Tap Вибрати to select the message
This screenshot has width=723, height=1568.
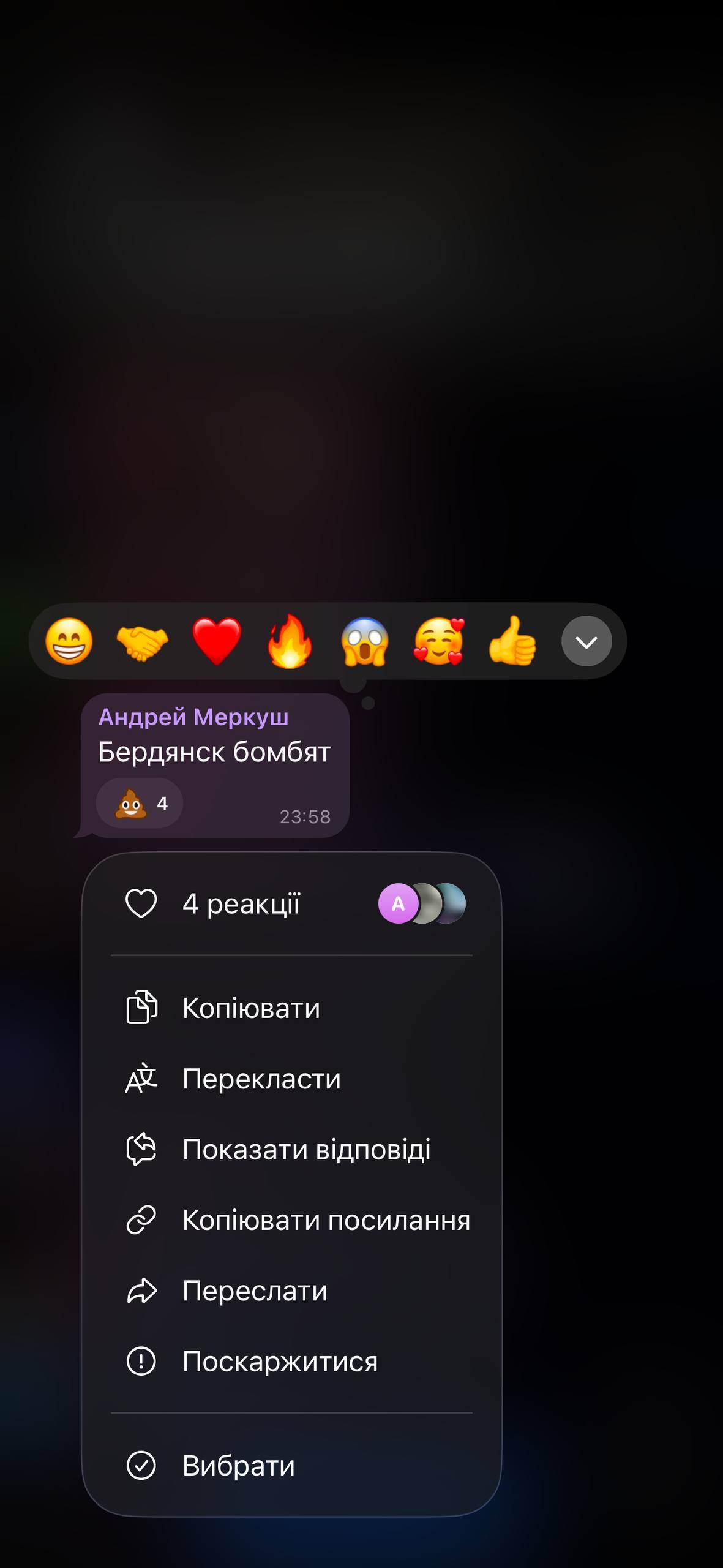(291, 1466)
